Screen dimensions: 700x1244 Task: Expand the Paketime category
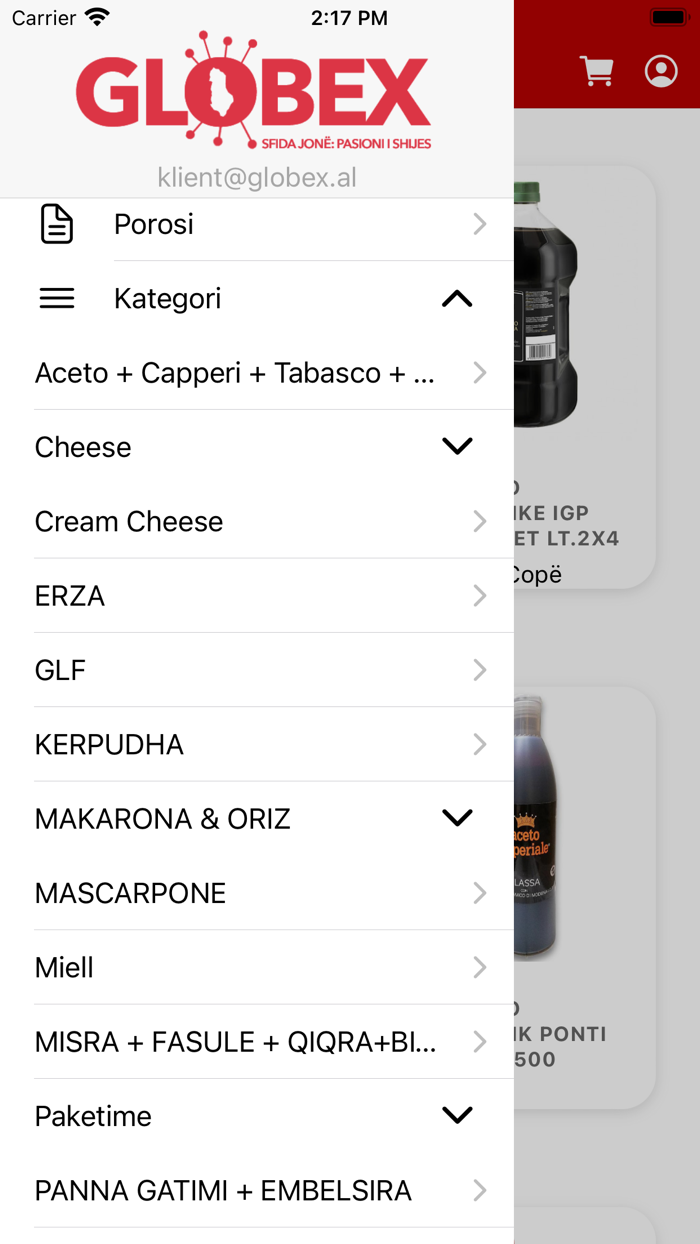[x=257, y=1115]
